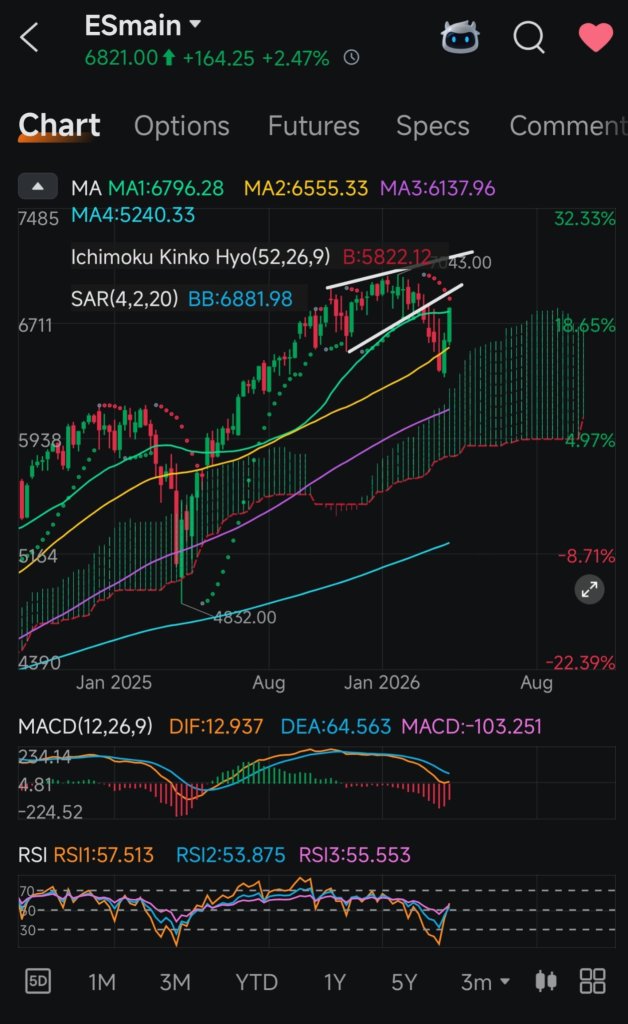Open the Specs tab

tap(433, 126)
